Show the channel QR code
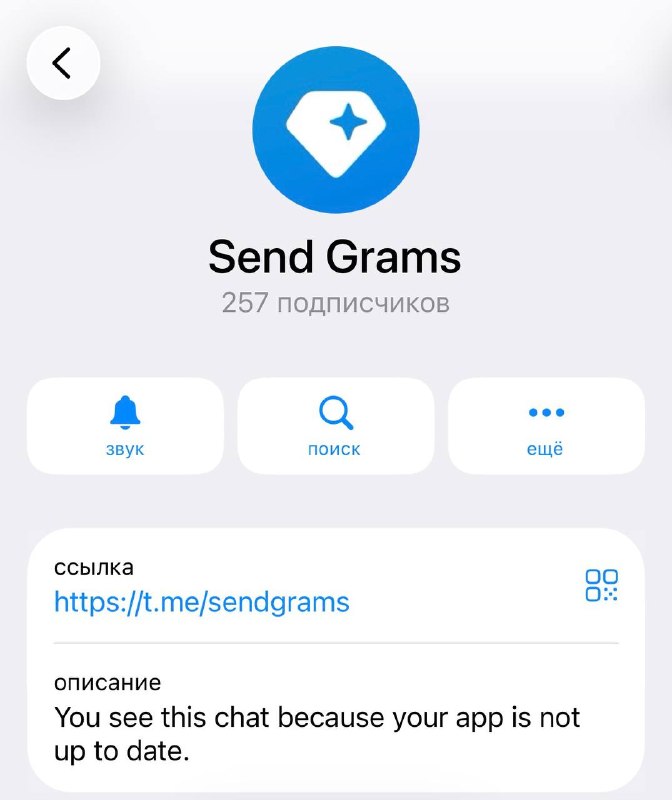 coord(602,585)
